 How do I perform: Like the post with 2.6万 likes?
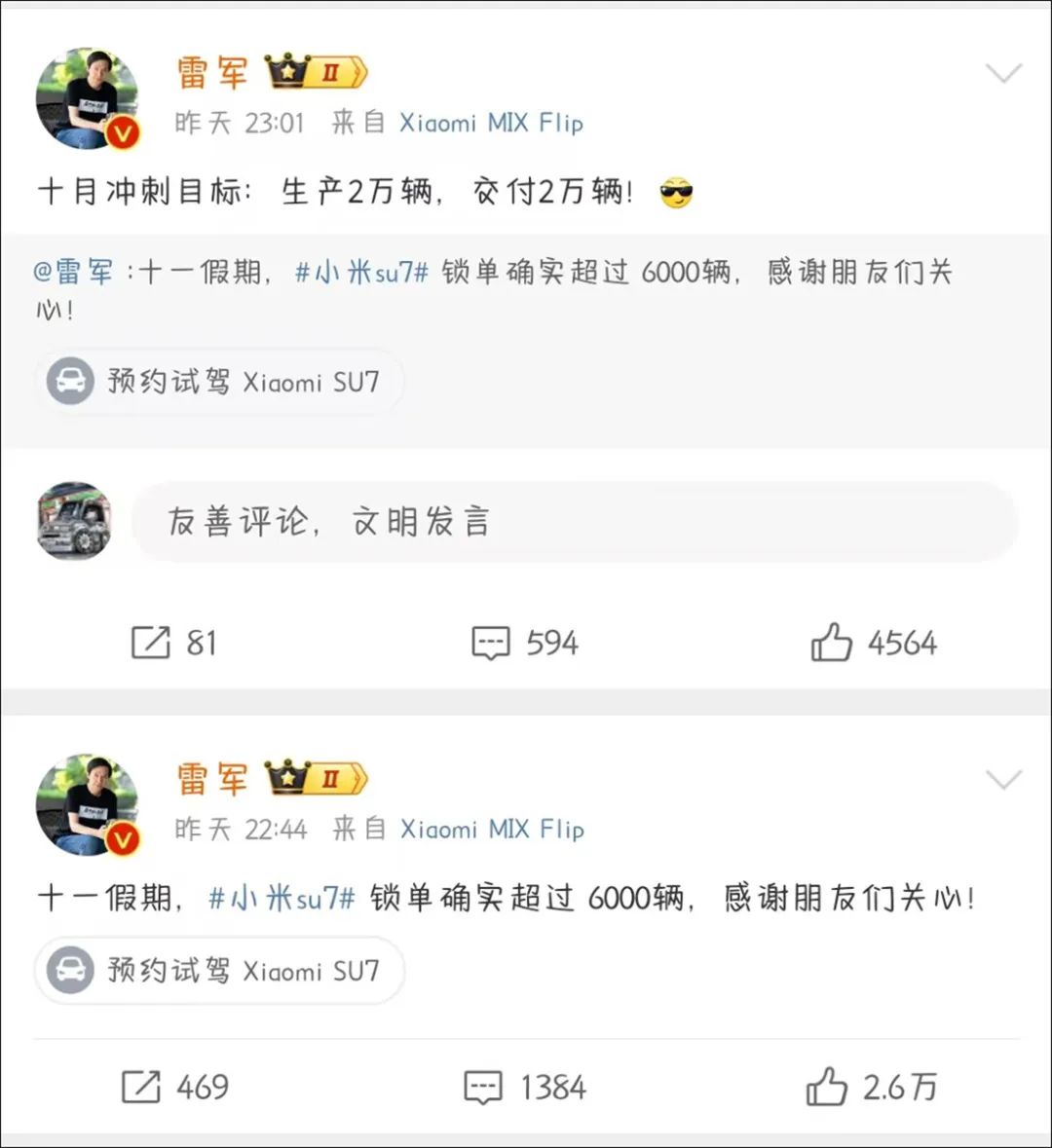[x=871, y=1087]
